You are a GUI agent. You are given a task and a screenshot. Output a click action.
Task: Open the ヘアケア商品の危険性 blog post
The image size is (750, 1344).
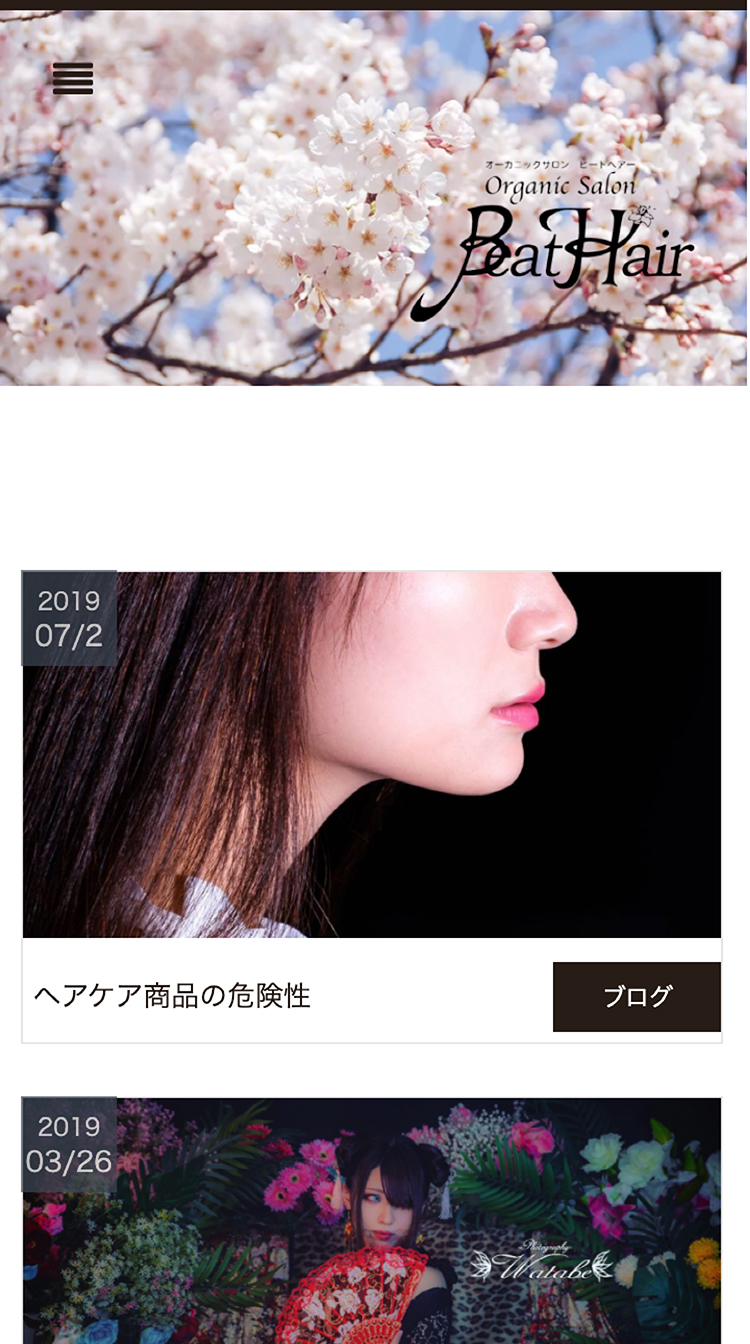pyautogui.click(x=172, y=996)
